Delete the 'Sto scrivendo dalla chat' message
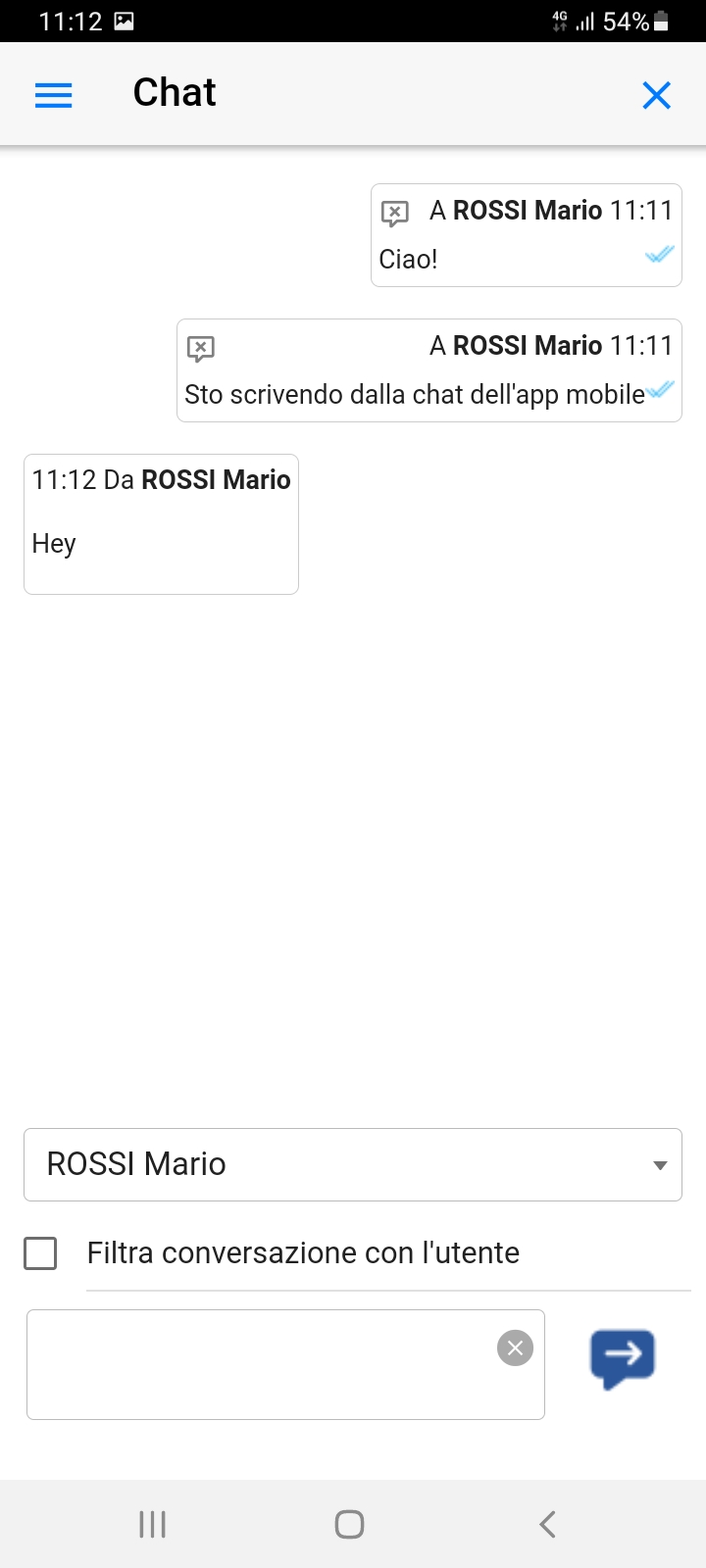This screenshot has height=1568, width=706. [x=201, y=348]
